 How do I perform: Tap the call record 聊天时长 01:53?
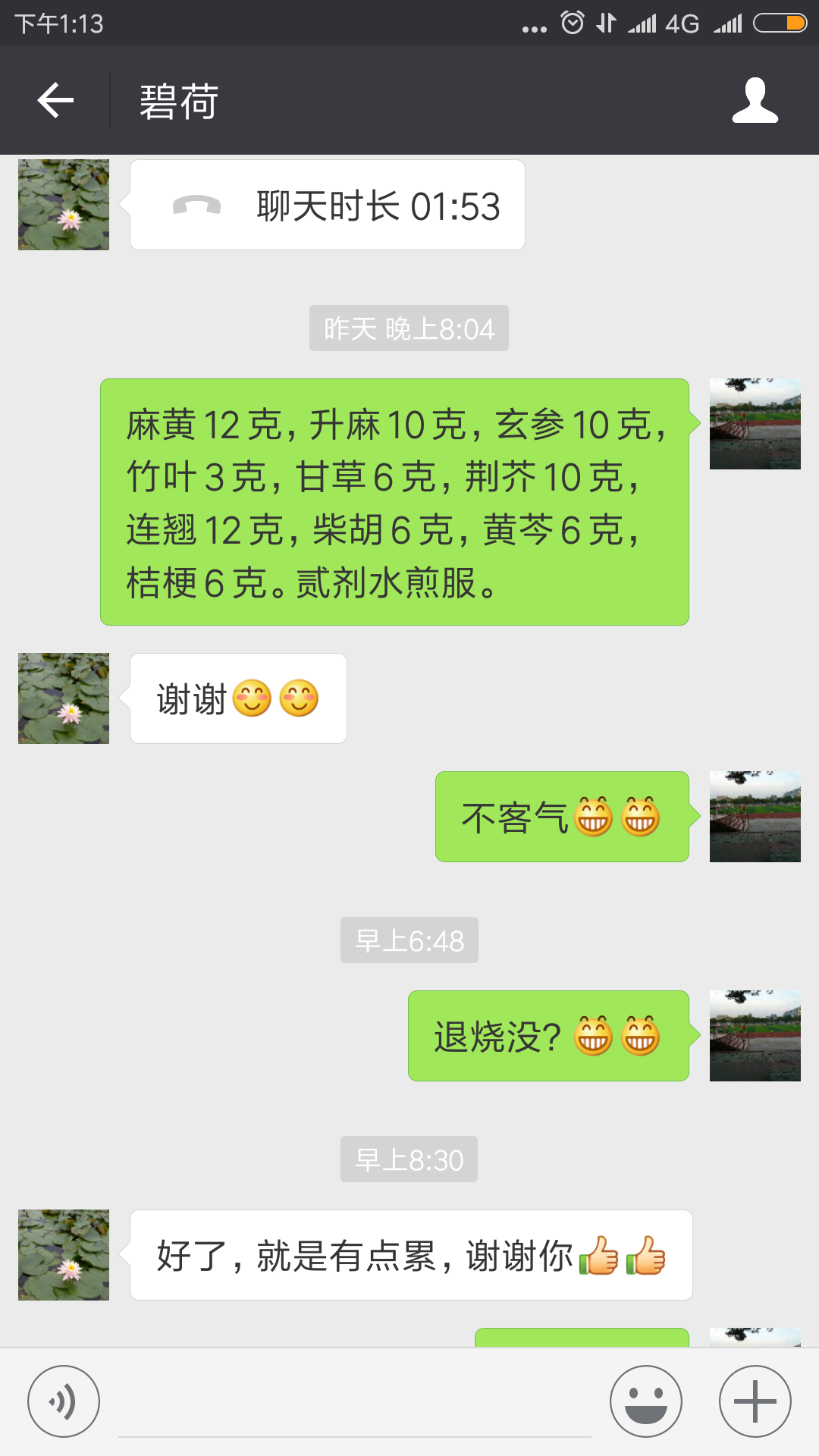[x=327, y=205]
